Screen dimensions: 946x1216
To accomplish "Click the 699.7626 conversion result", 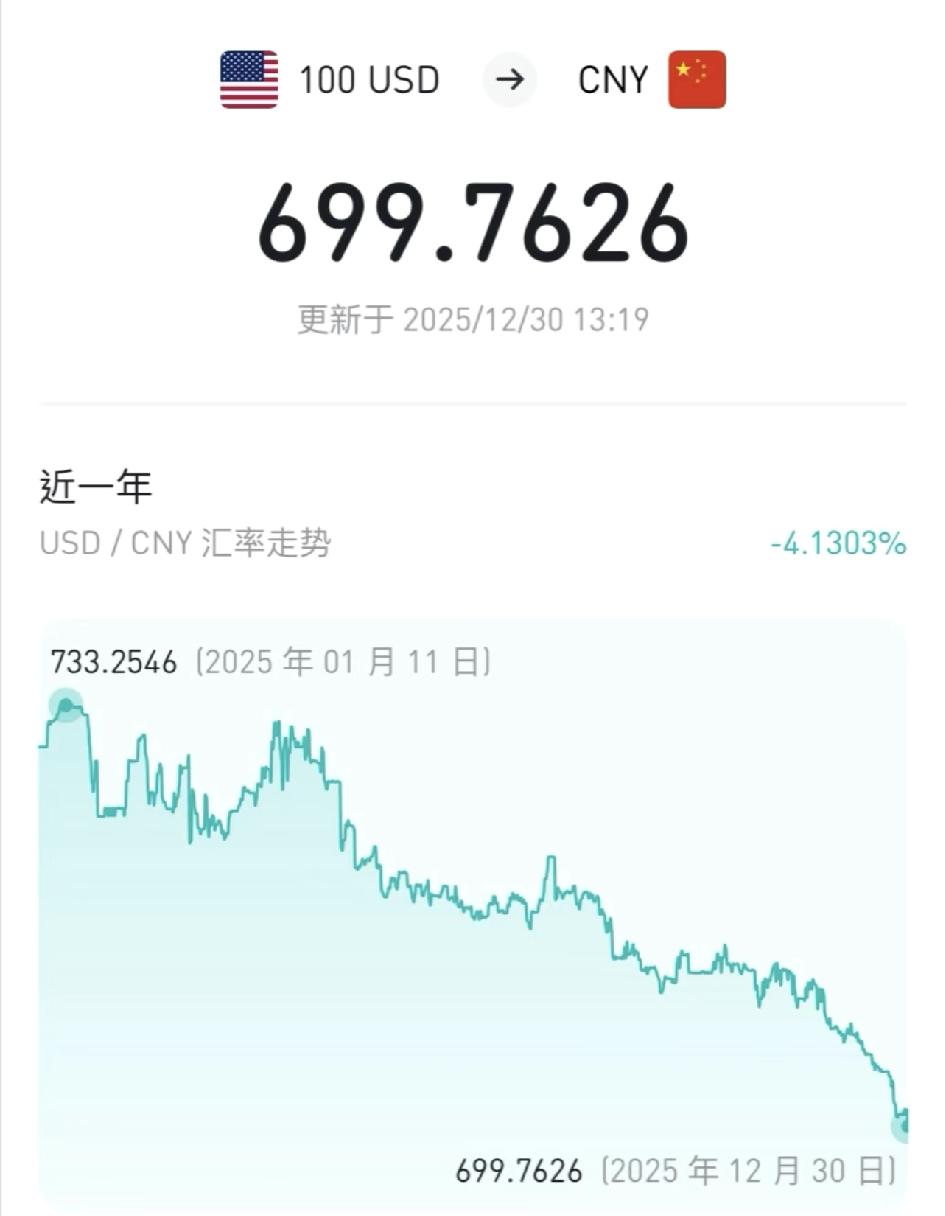I will pyautogui.click(x=473, y=222).
